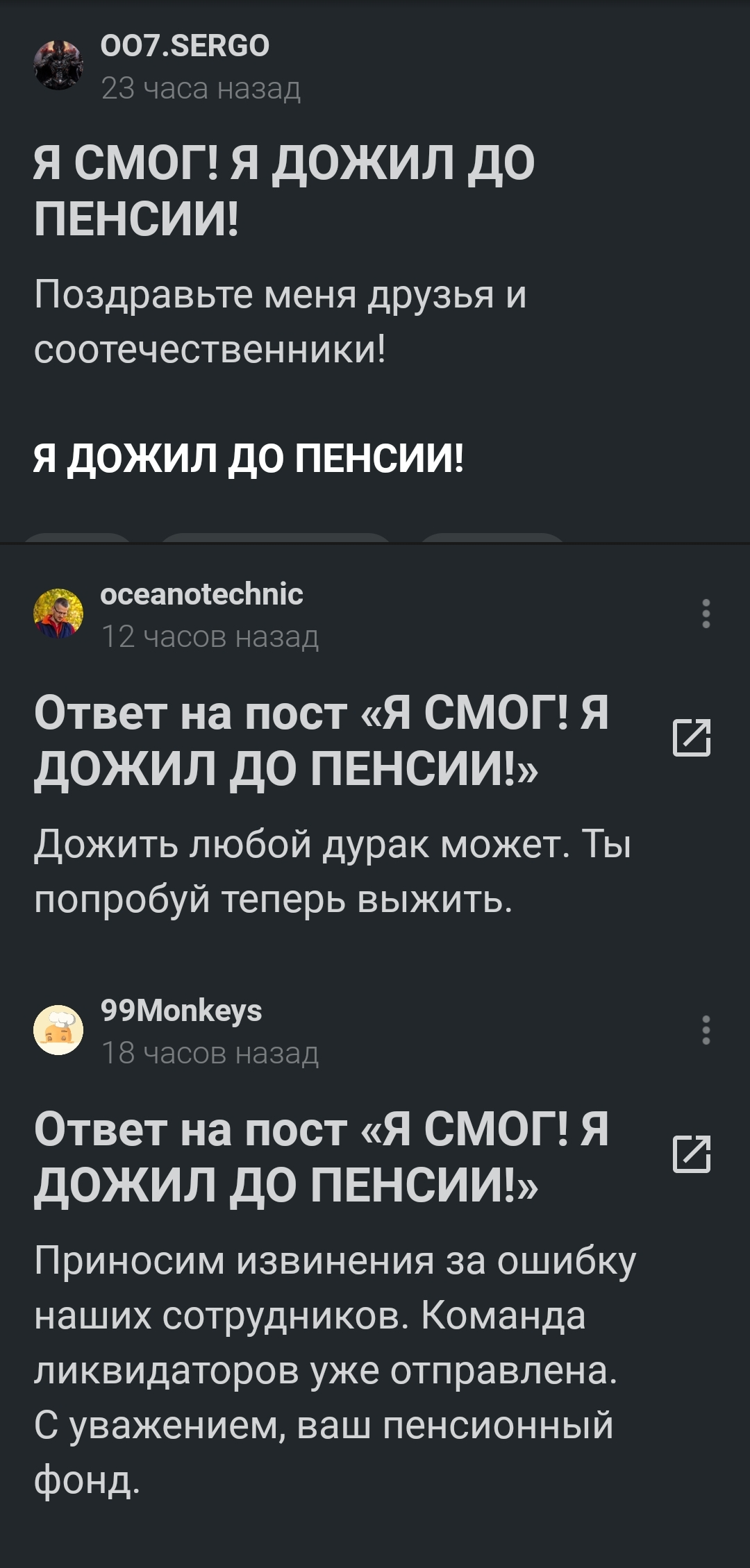Open the overflow menu on oceanotechnic's reply
Screen dimensions: 750x1568
pos(706,614)
